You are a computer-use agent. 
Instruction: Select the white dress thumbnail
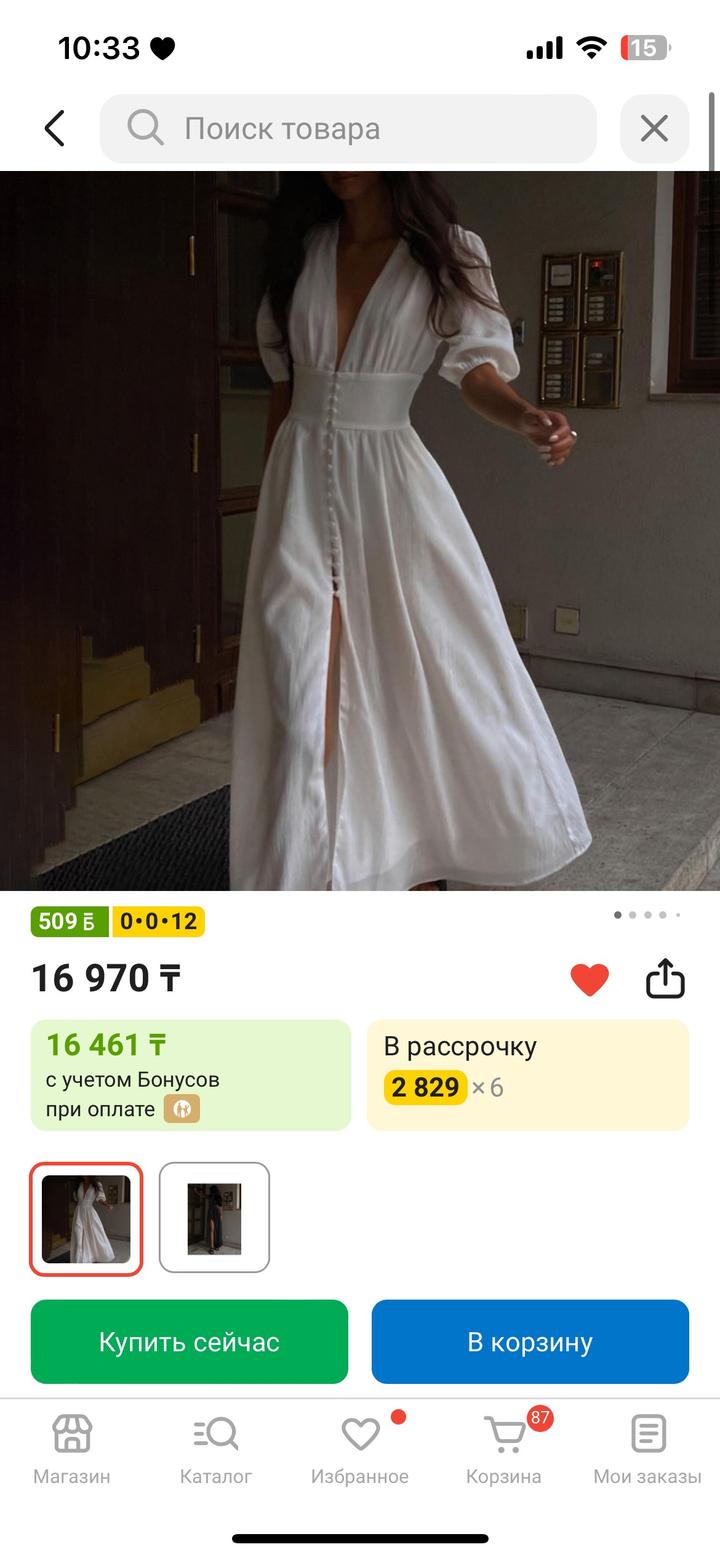86,1219
